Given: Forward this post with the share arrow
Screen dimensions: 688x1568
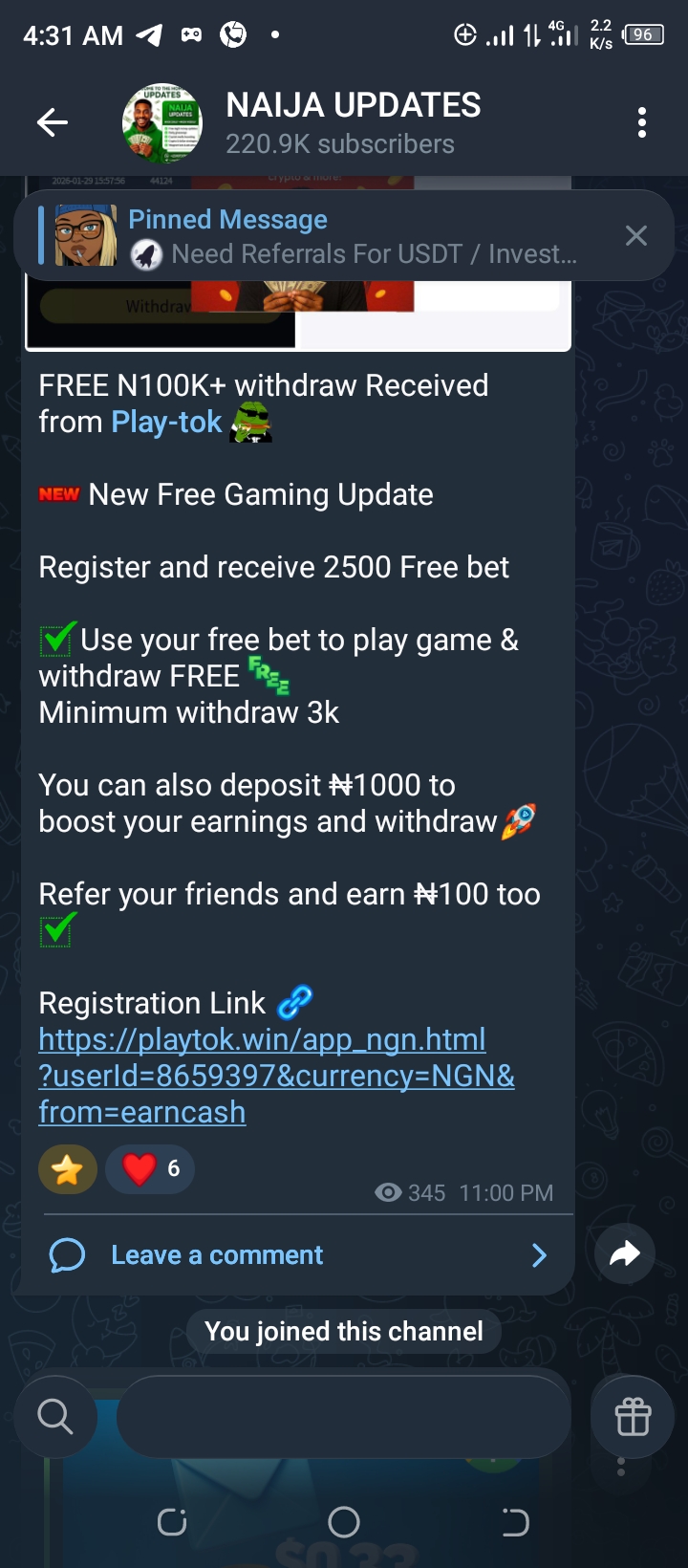Looking at the screenshot, I should (624, 1253).
